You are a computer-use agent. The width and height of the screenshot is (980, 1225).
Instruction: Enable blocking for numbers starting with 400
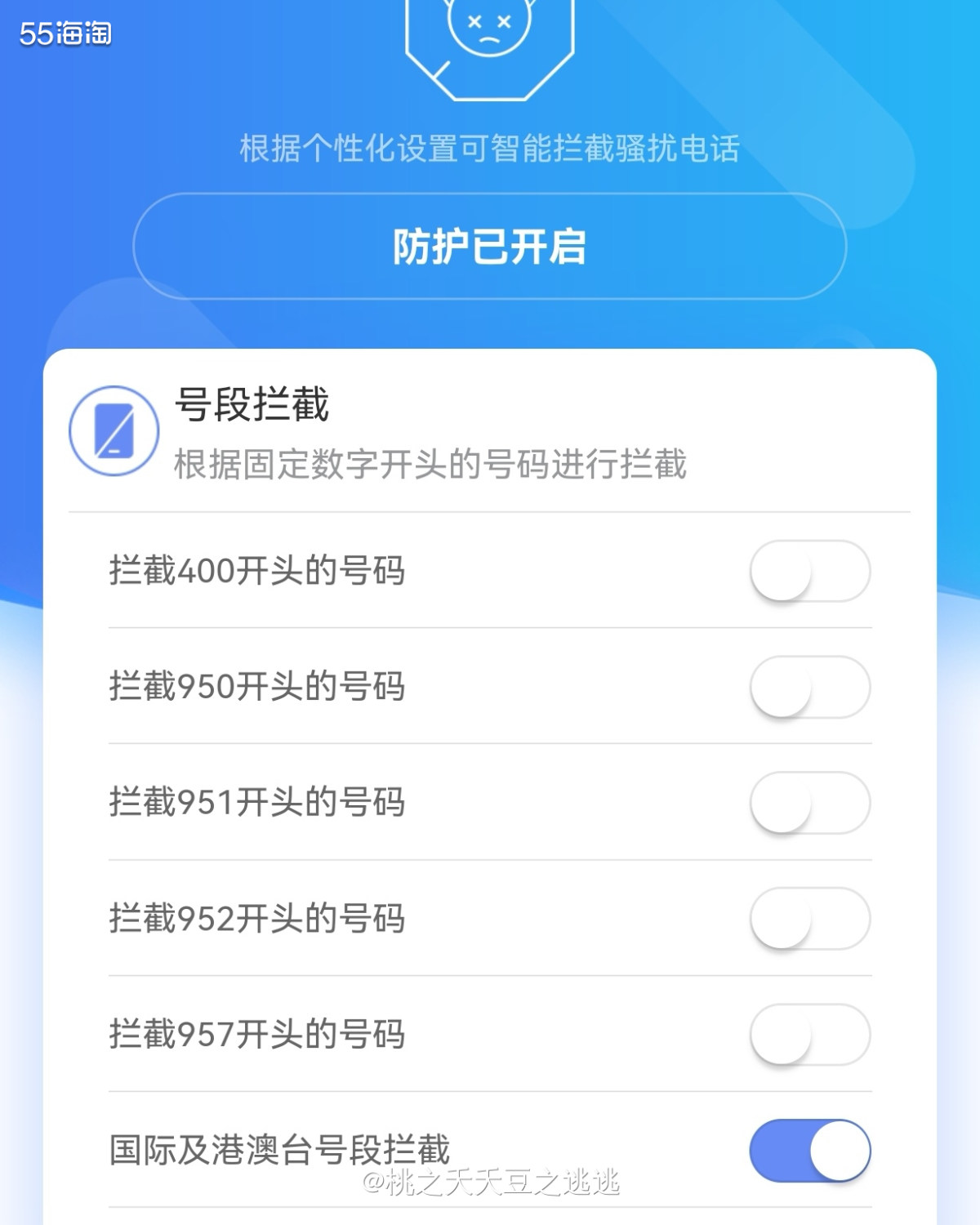click(x=808, y=572)
